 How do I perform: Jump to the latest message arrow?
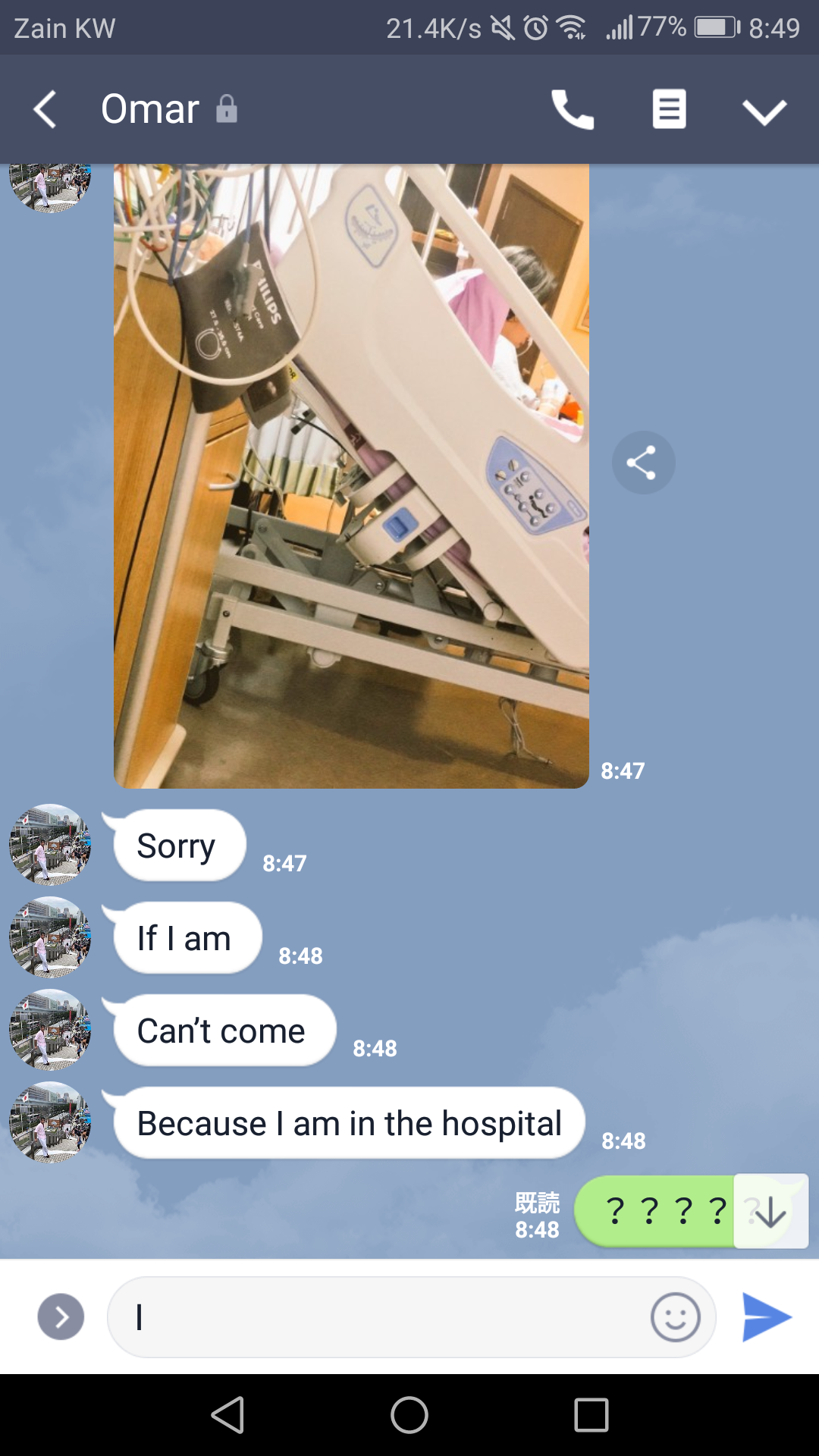770,1211
